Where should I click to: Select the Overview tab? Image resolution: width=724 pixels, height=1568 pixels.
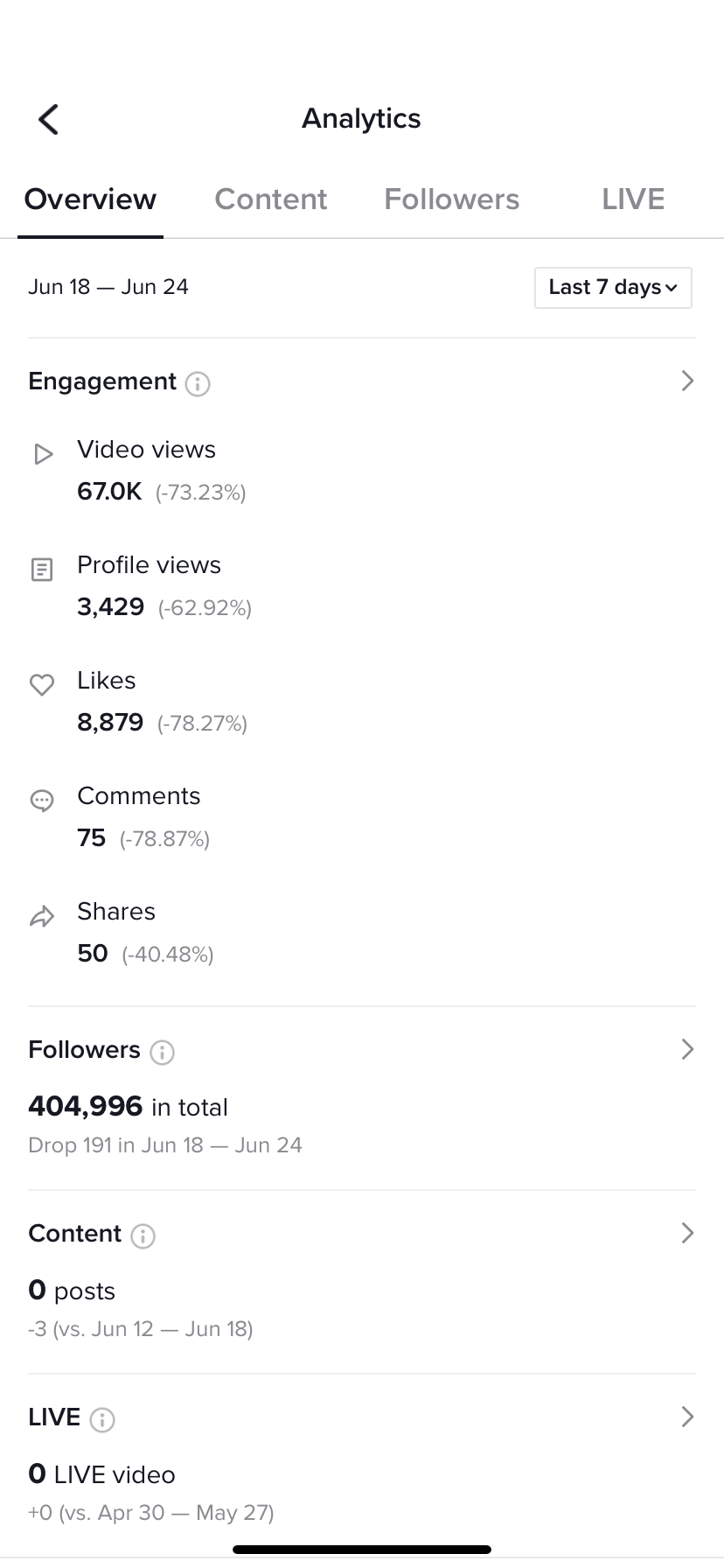coord(90,199)
